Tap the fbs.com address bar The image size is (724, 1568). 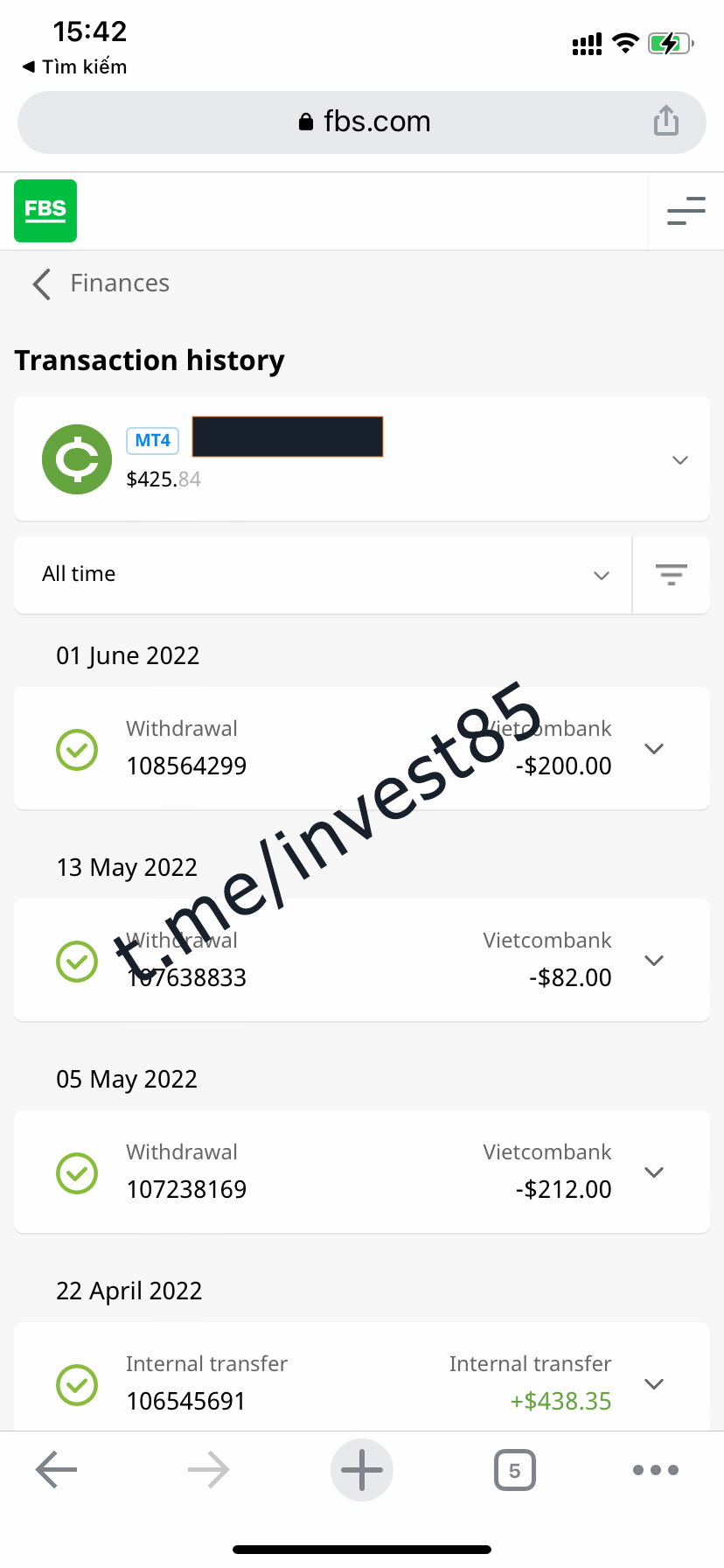pos(363,122)
